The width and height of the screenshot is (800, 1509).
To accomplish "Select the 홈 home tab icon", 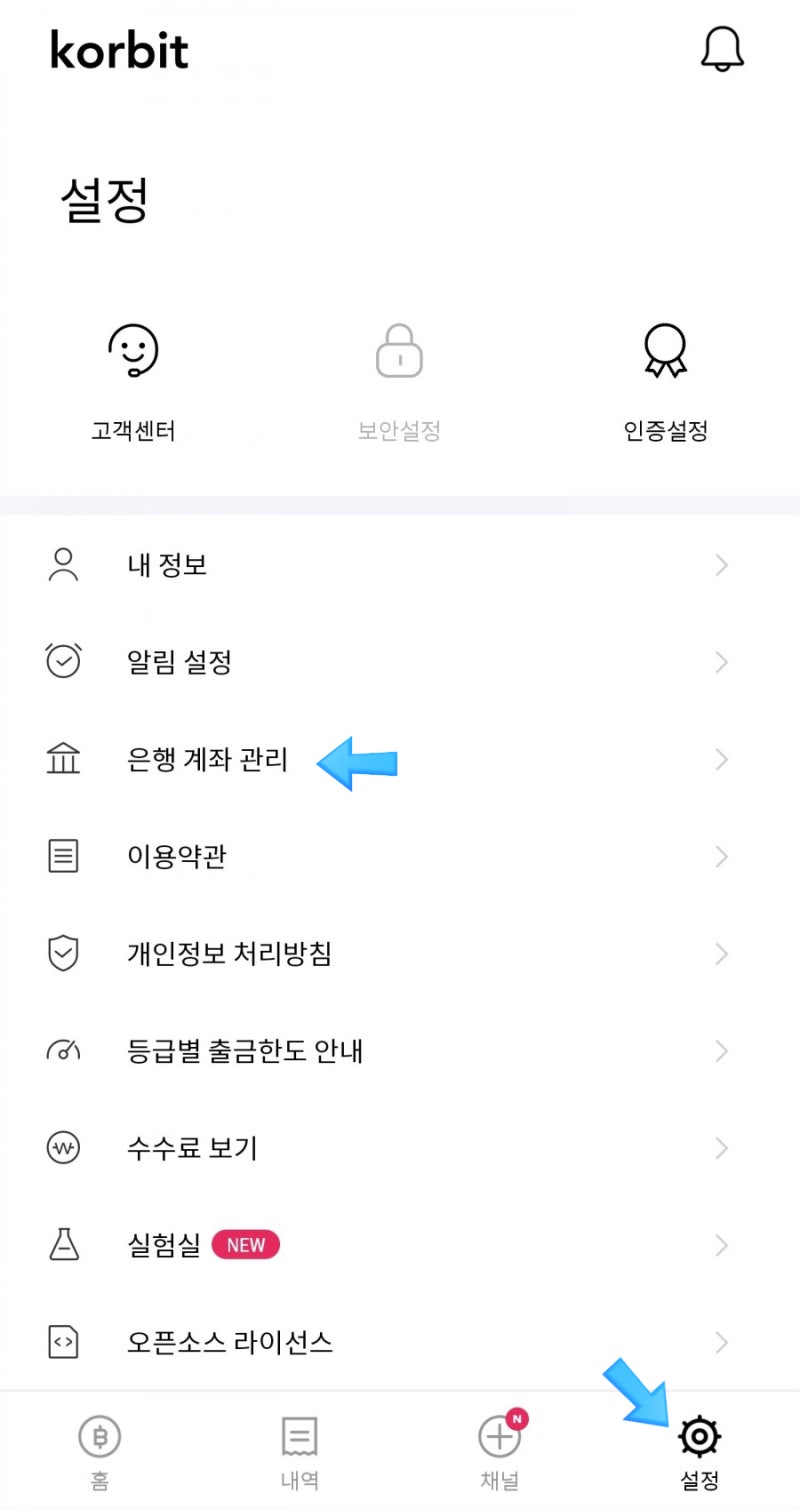I will click(99, 1437).
